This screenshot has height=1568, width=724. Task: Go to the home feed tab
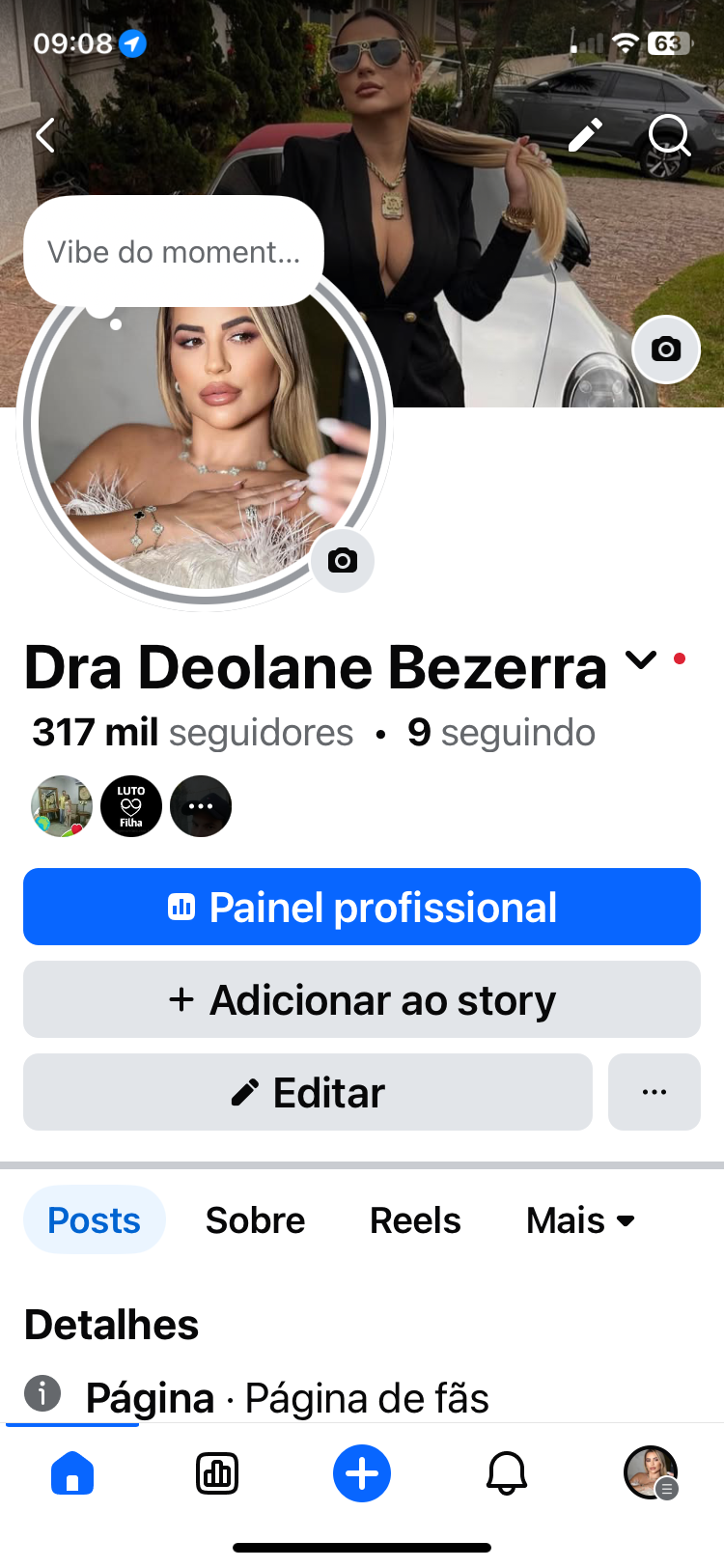point(72,1473)
